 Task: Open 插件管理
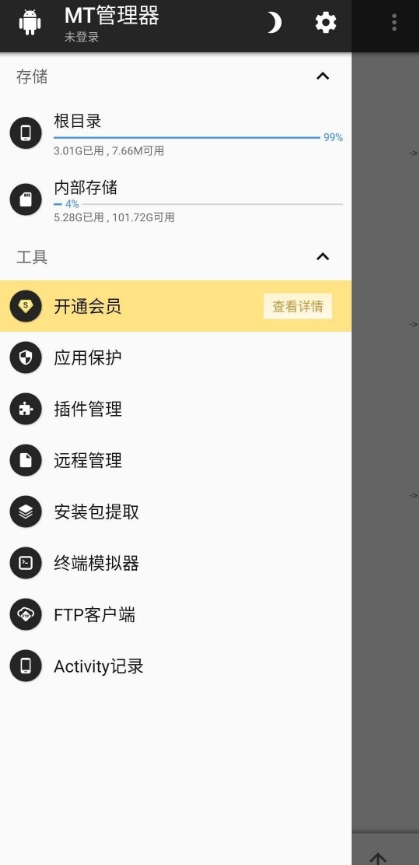tap(176, 409)
